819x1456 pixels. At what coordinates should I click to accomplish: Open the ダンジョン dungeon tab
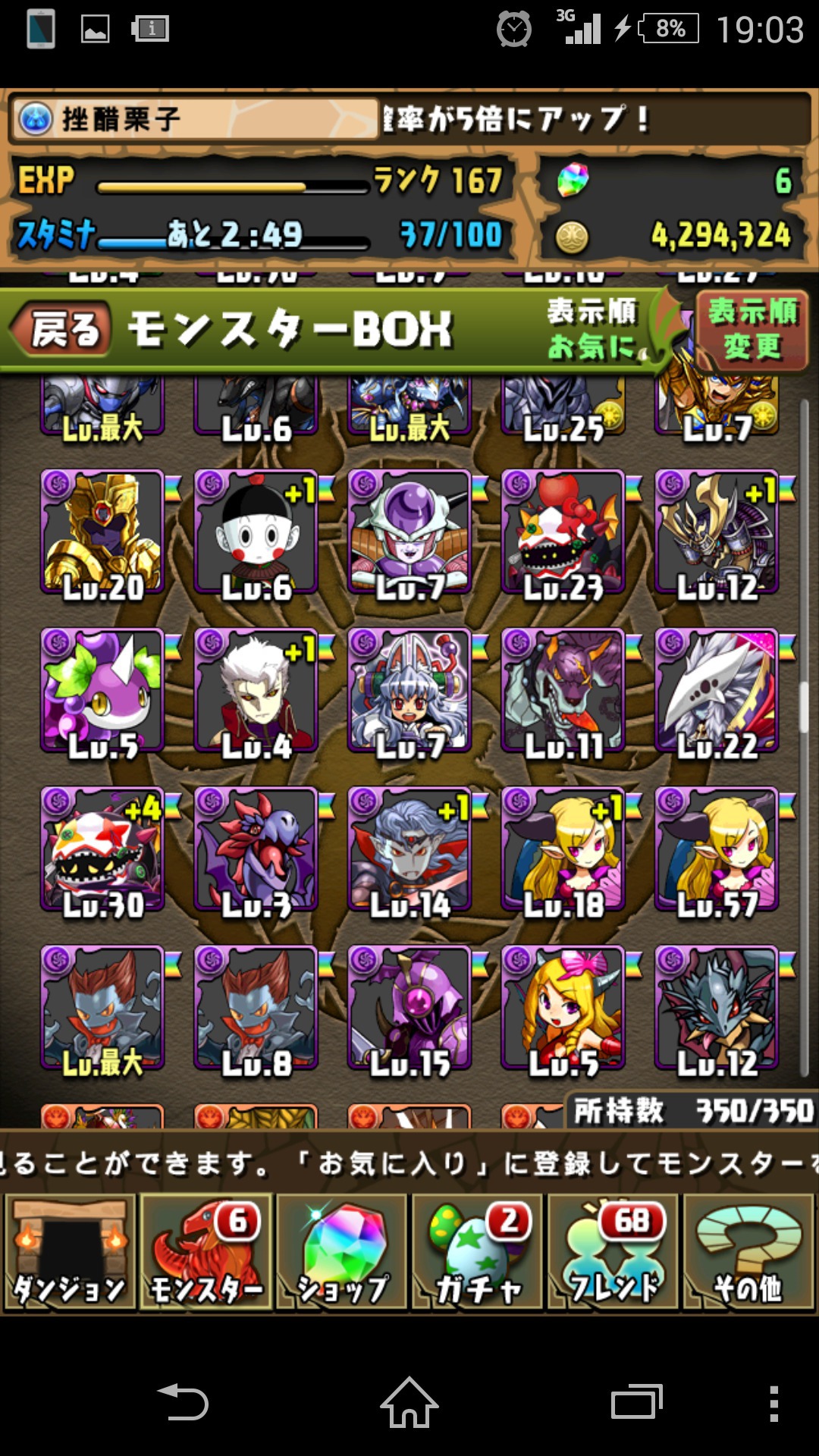70,1251
